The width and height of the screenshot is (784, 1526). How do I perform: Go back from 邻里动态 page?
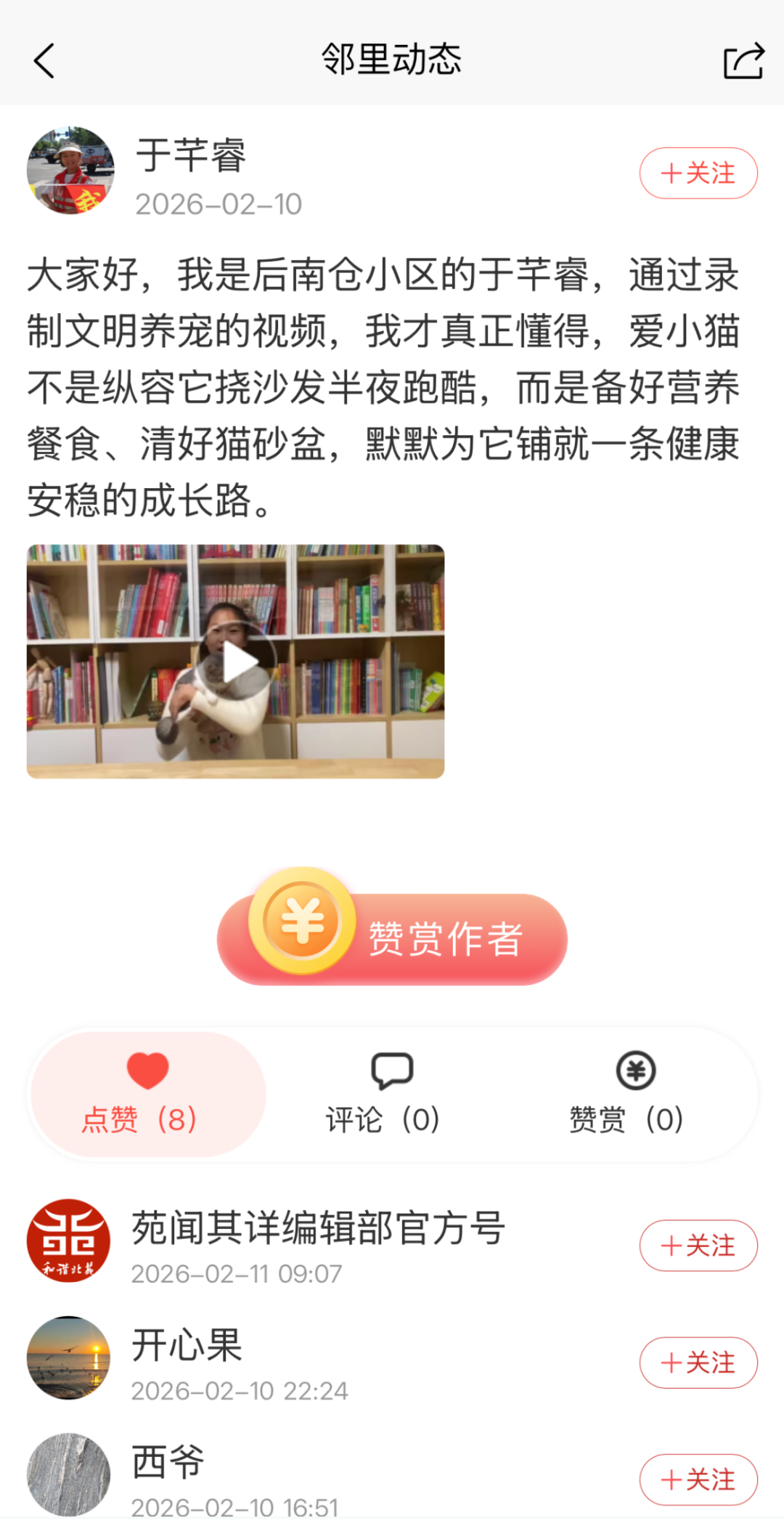click(x=44, y=60)
